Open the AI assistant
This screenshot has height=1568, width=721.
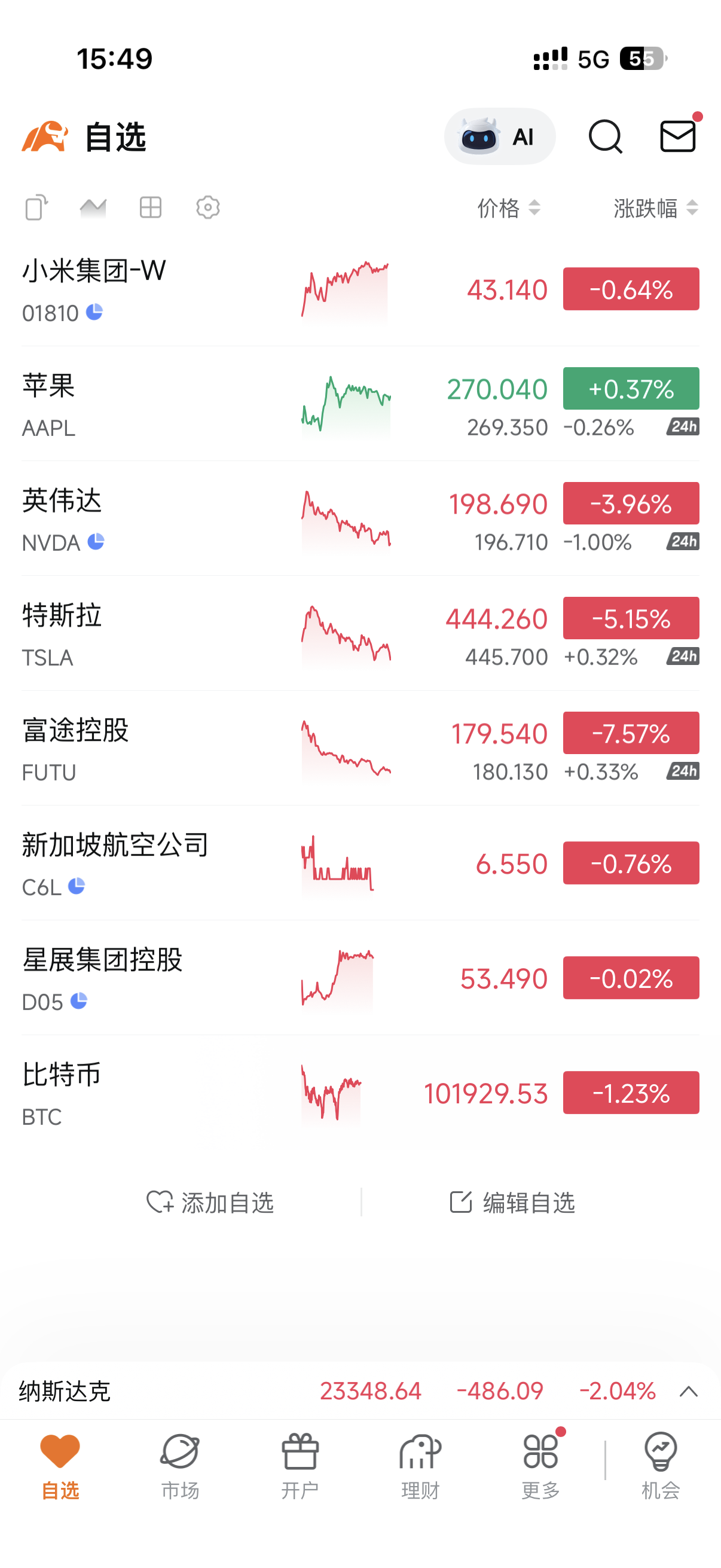click(x=499, y=136)
